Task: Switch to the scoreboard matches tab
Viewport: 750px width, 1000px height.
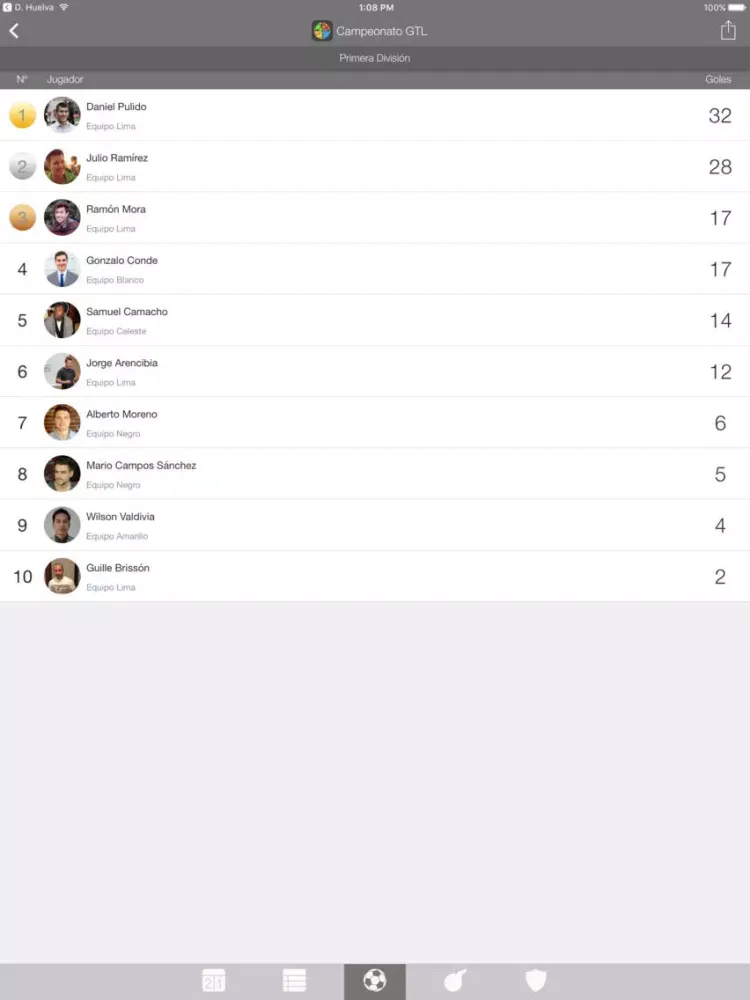Action: pos(214,981)
